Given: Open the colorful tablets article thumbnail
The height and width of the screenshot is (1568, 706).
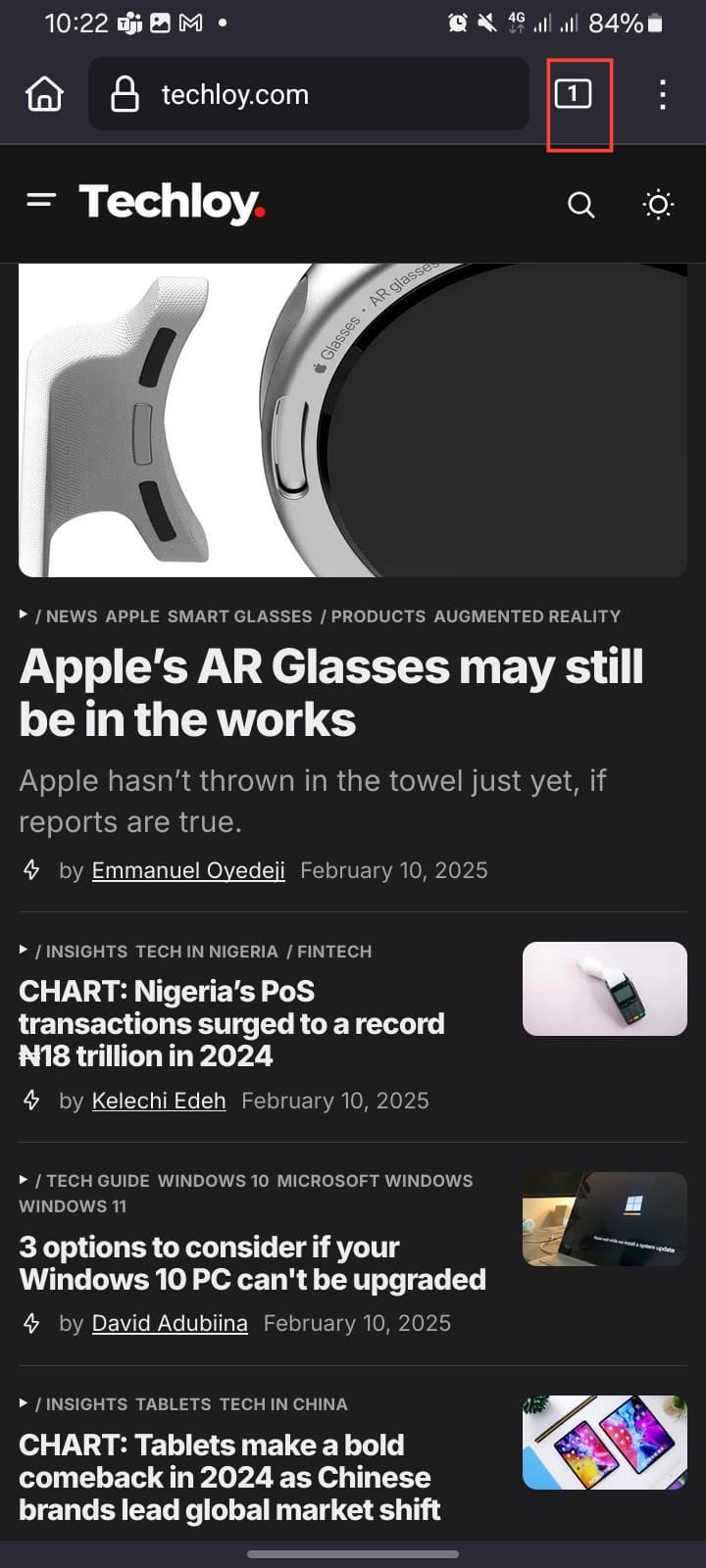Looking at the screenshot, I should 604,1442.
